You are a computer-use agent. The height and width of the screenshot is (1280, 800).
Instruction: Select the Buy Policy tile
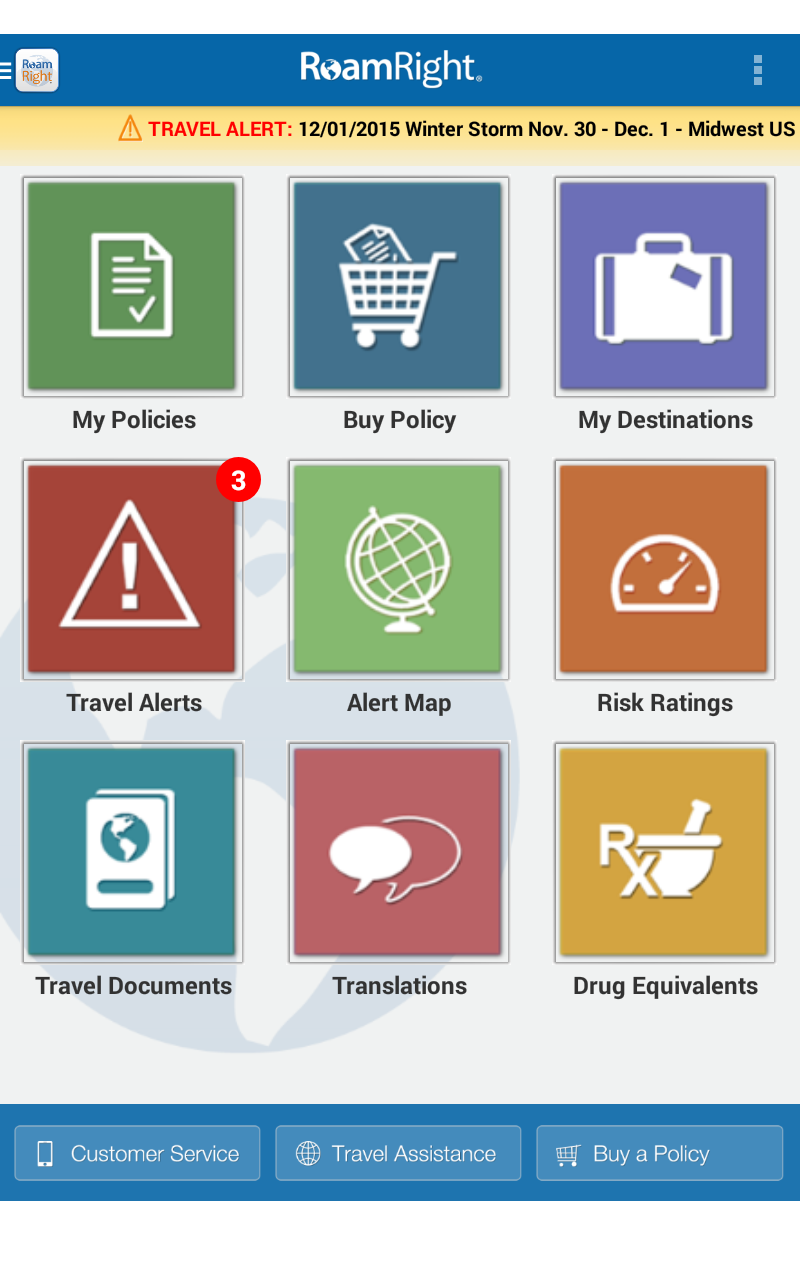tap(399, 287)
